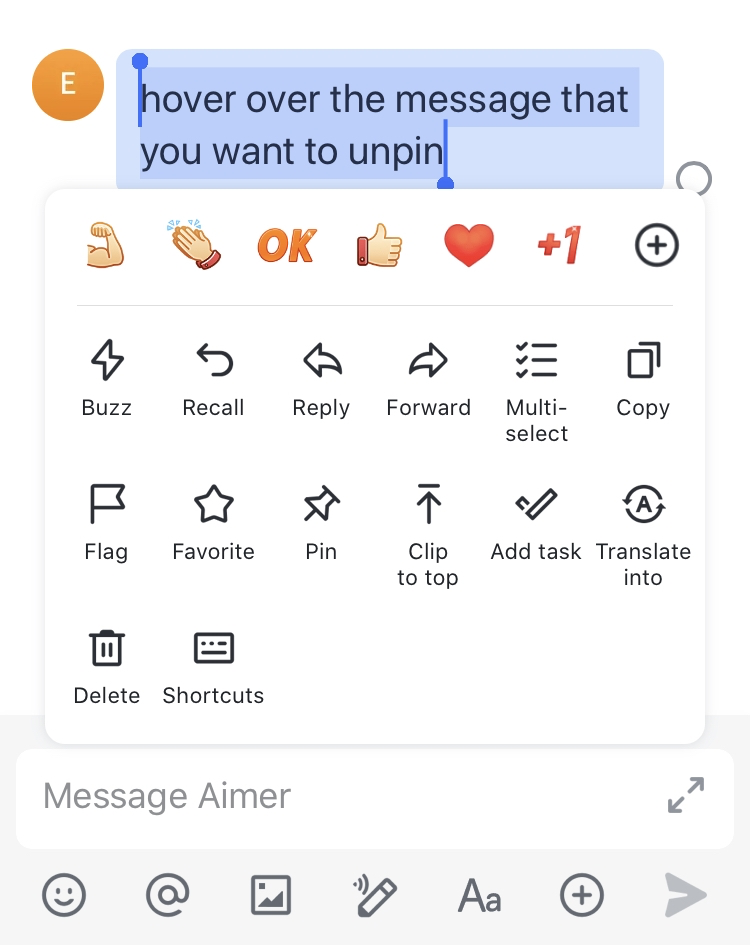This screenshot has height=945, width=750.
Task: Pin this message
Action: click(x=321, y=521)
